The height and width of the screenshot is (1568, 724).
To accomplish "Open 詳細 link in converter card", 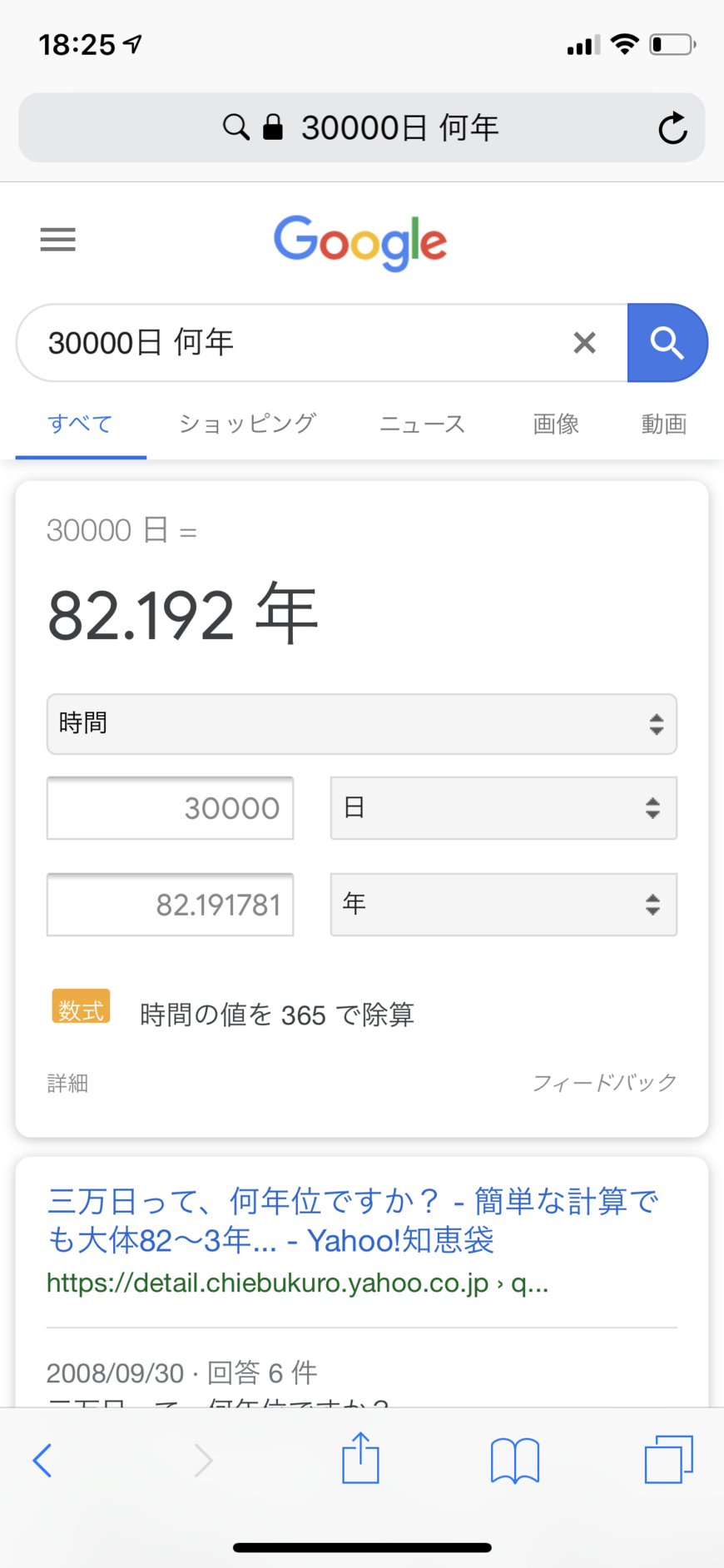I will click(x=67, y=1083).
